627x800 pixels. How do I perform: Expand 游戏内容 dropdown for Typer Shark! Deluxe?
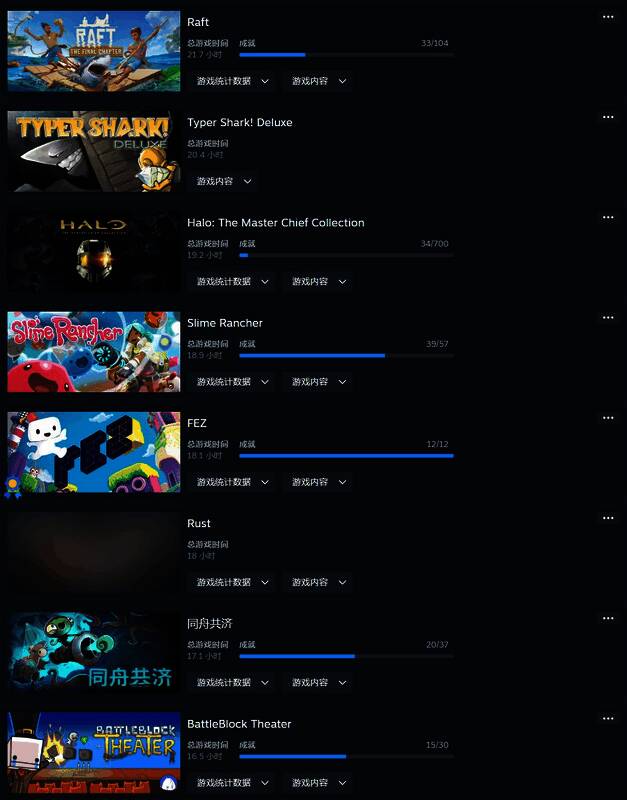point(224,181)
